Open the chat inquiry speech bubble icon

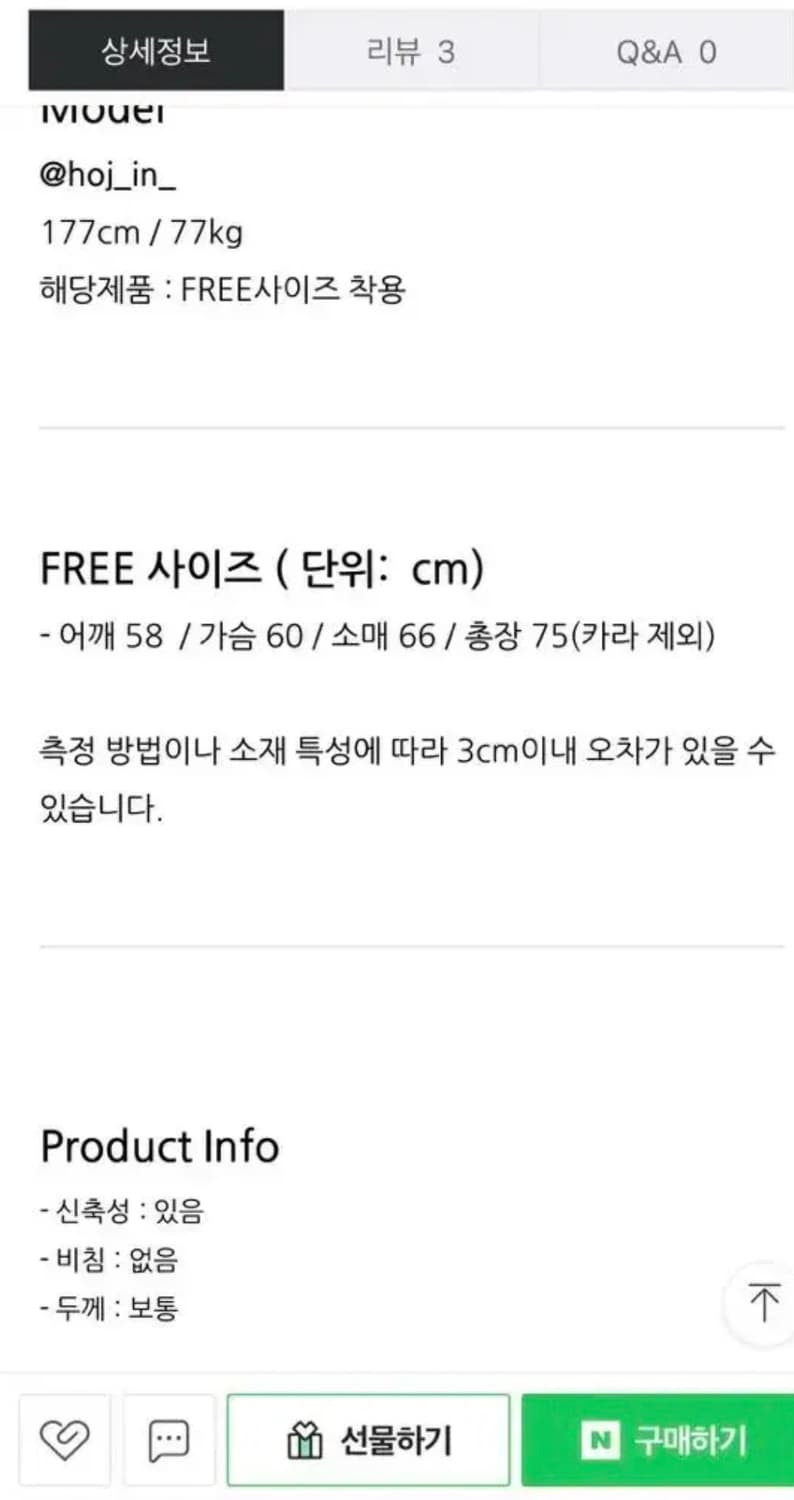(x=169, y=1440)
